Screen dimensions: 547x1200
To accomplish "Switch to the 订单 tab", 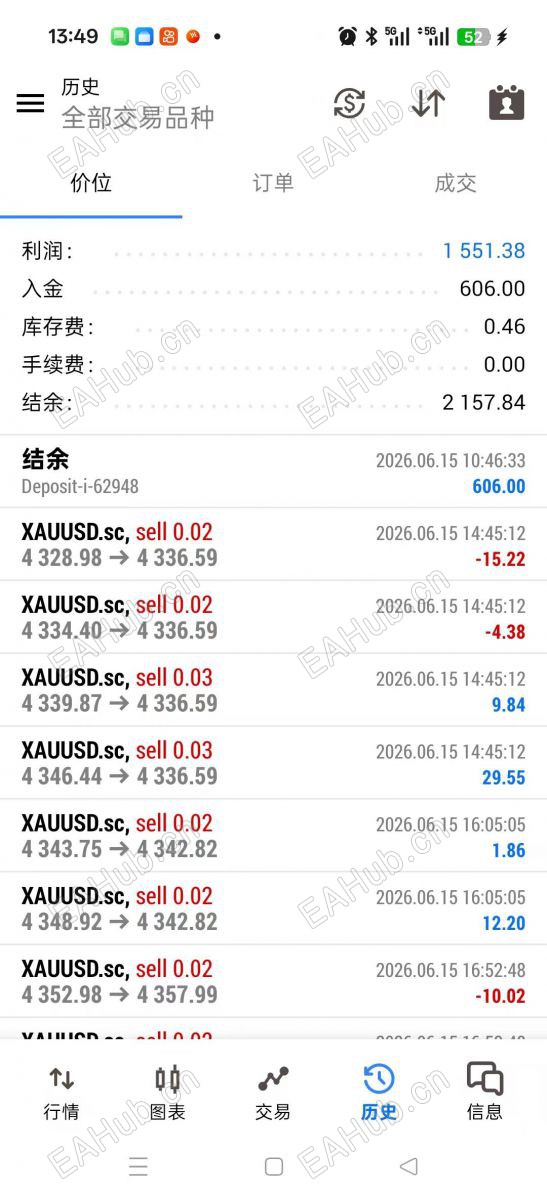I will tap(273, 183).
